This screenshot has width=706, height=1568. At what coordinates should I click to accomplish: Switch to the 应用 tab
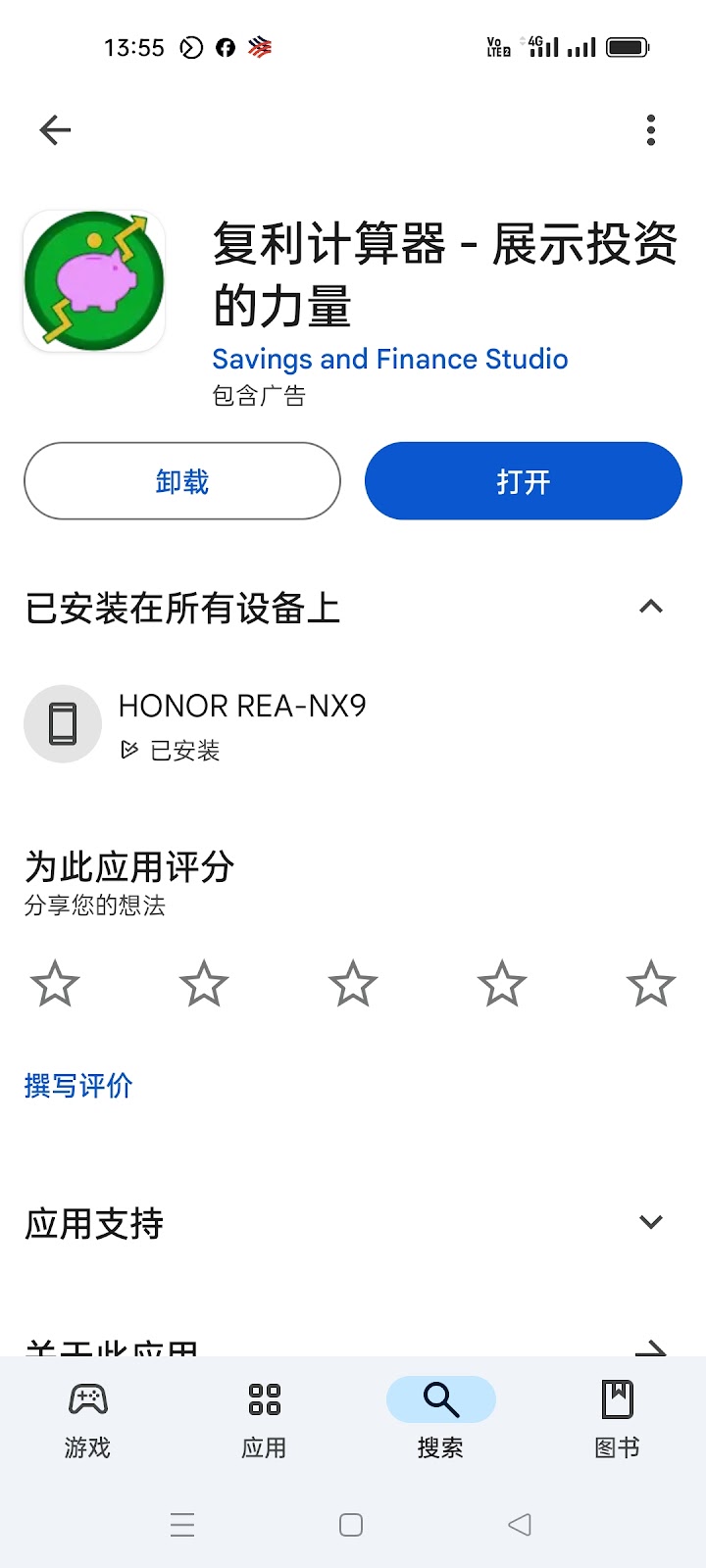(x=265, y=1417)
